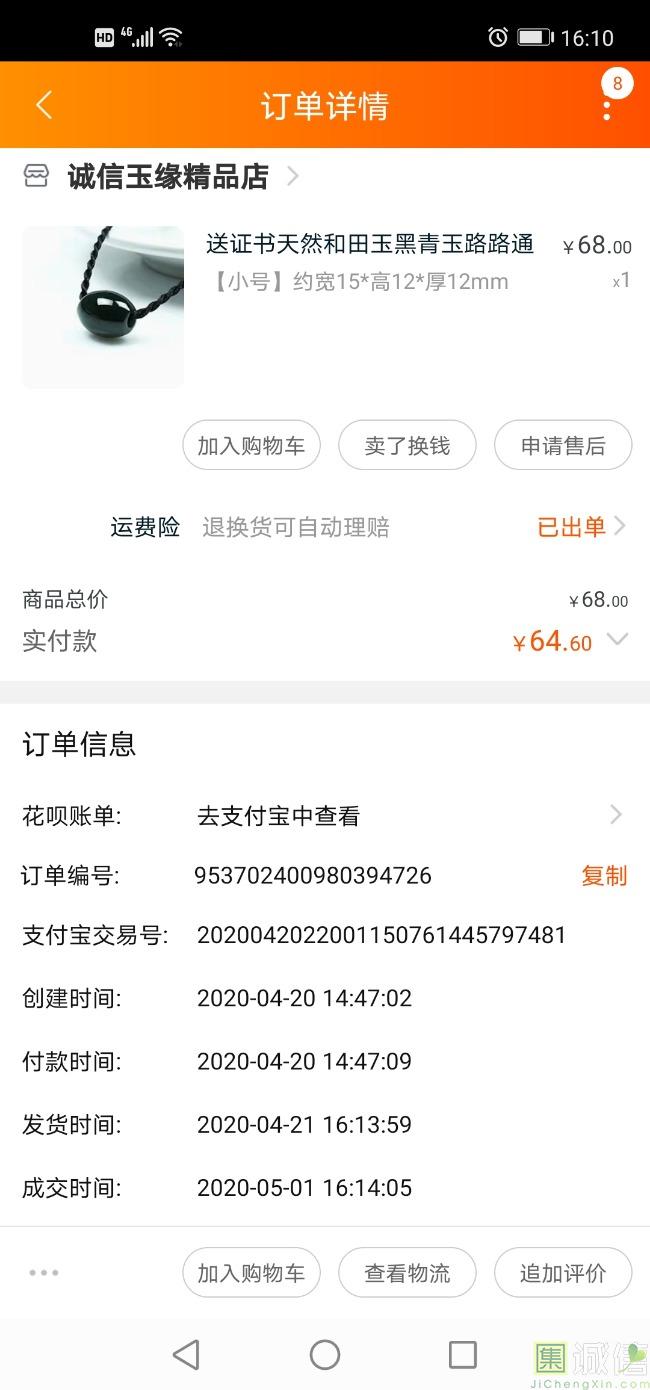View the 运费险 已出单 details

pos(581,527)
